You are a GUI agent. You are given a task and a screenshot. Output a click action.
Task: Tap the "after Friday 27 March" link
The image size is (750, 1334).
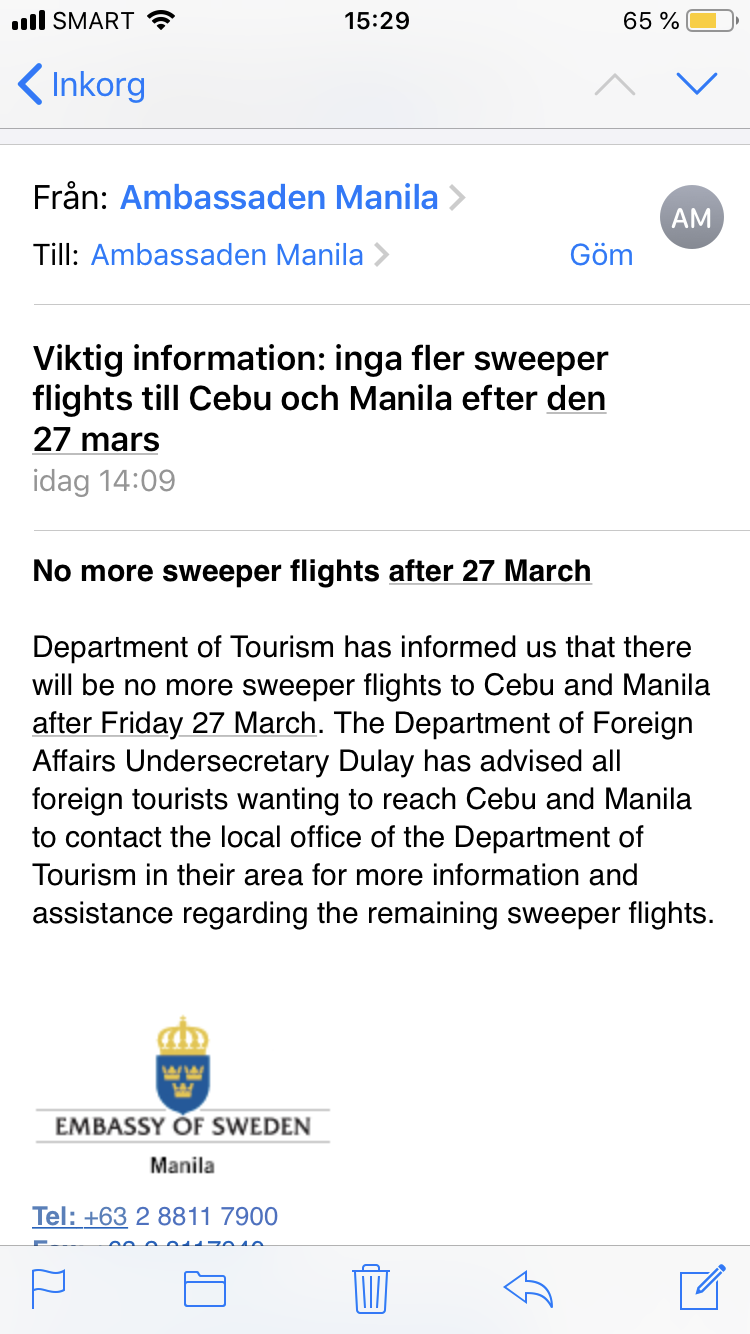(x=174, y=722)
